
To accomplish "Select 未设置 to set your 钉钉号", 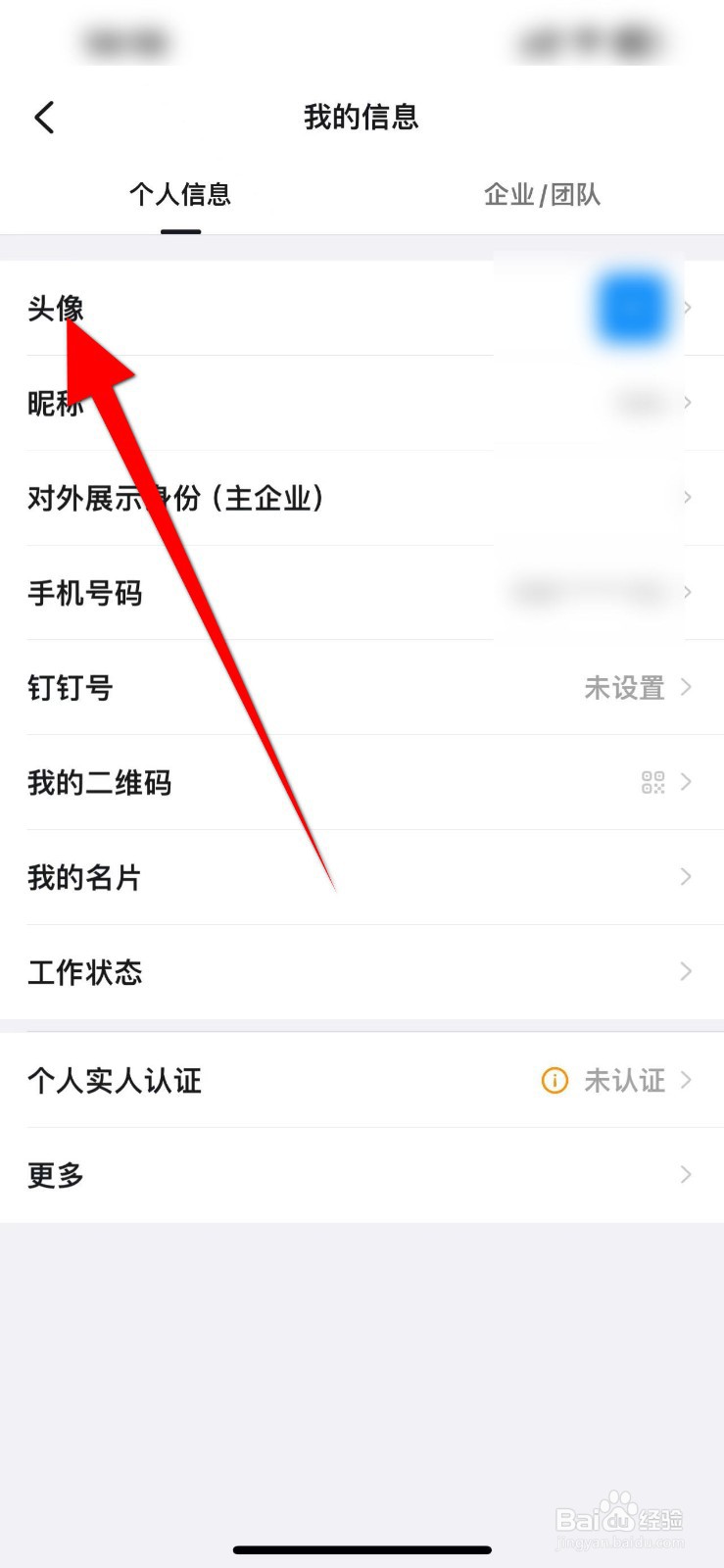I will tap(624, 688).
